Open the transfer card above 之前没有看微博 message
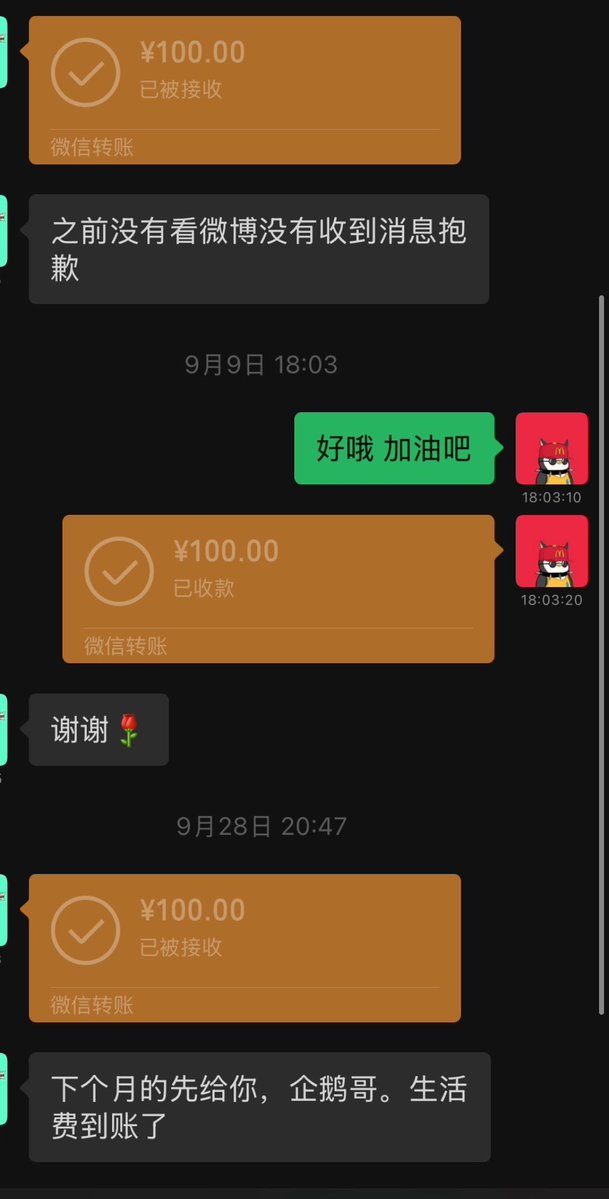 tap(244, 88)
